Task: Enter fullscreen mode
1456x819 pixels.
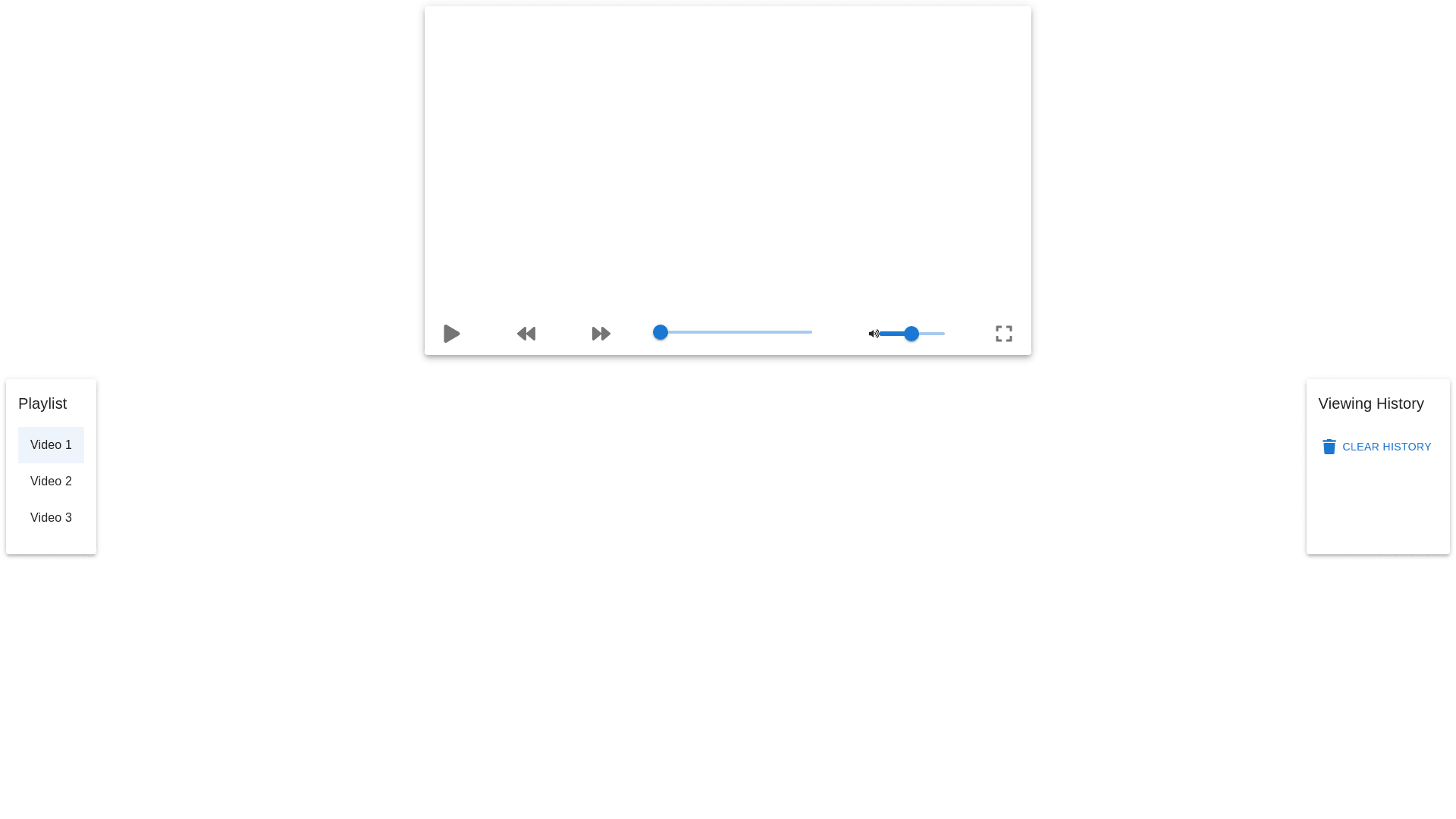Action: tap(1003, 334)
